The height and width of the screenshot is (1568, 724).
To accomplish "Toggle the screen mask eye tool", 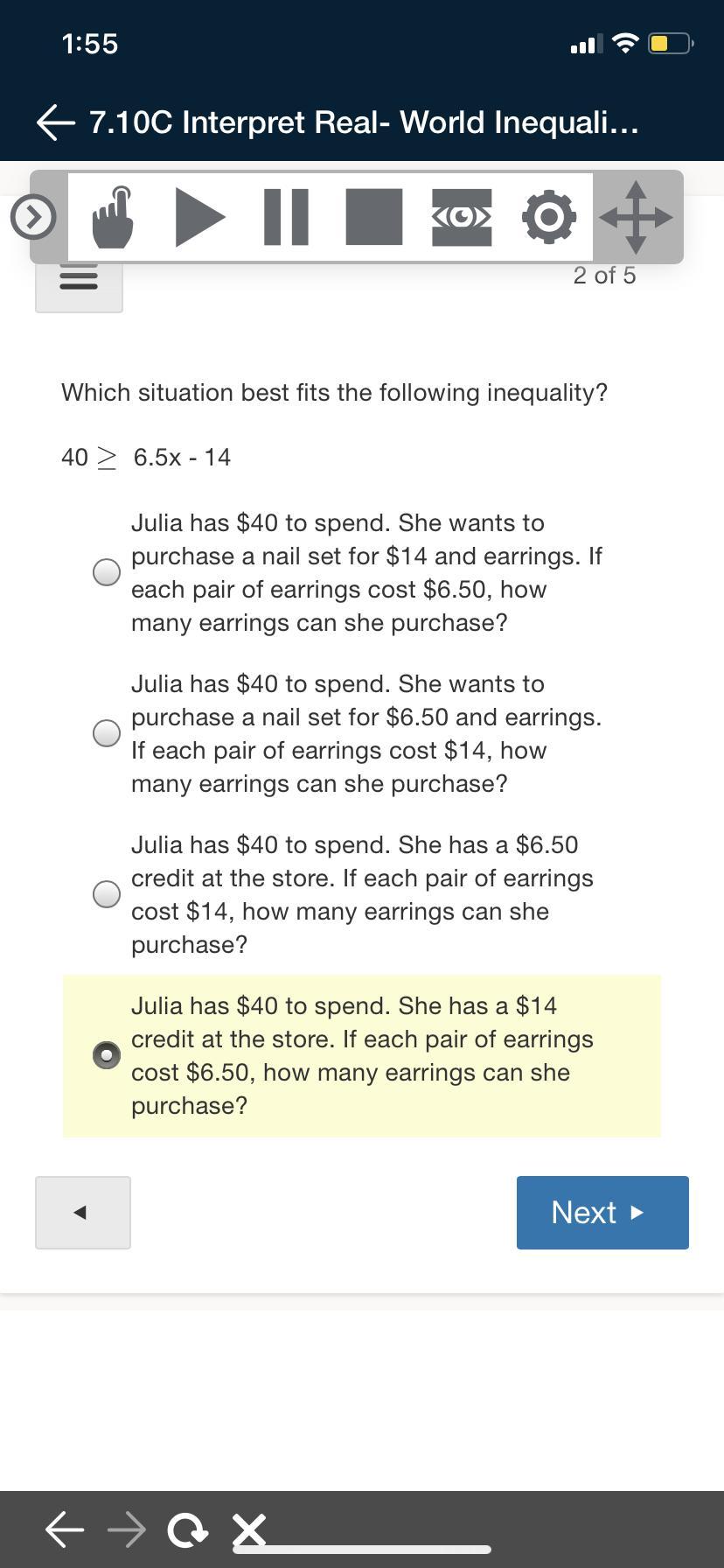I will pos(462,217).
